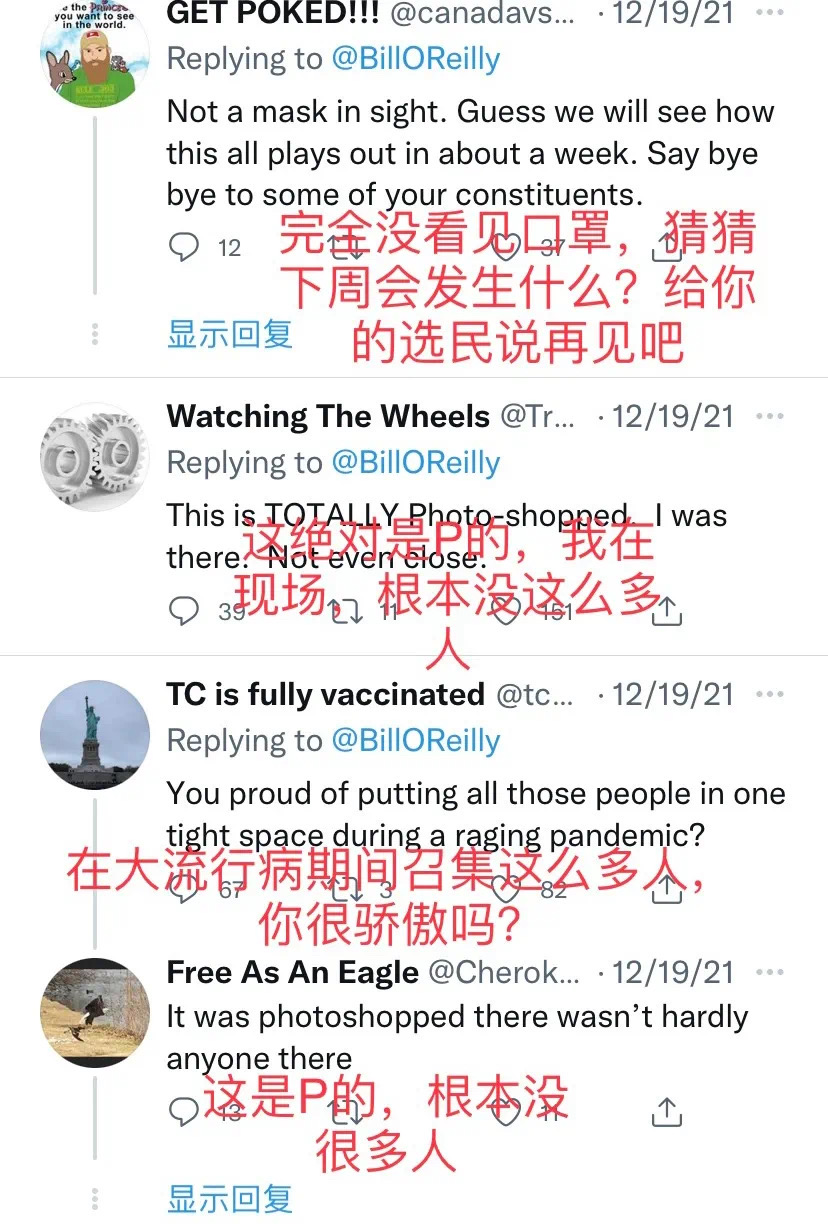Viewport: 828px width, 1232px height.
Task: Open overflow menu on TC is fully vaccinated tweet
Action: pos(770,694)
